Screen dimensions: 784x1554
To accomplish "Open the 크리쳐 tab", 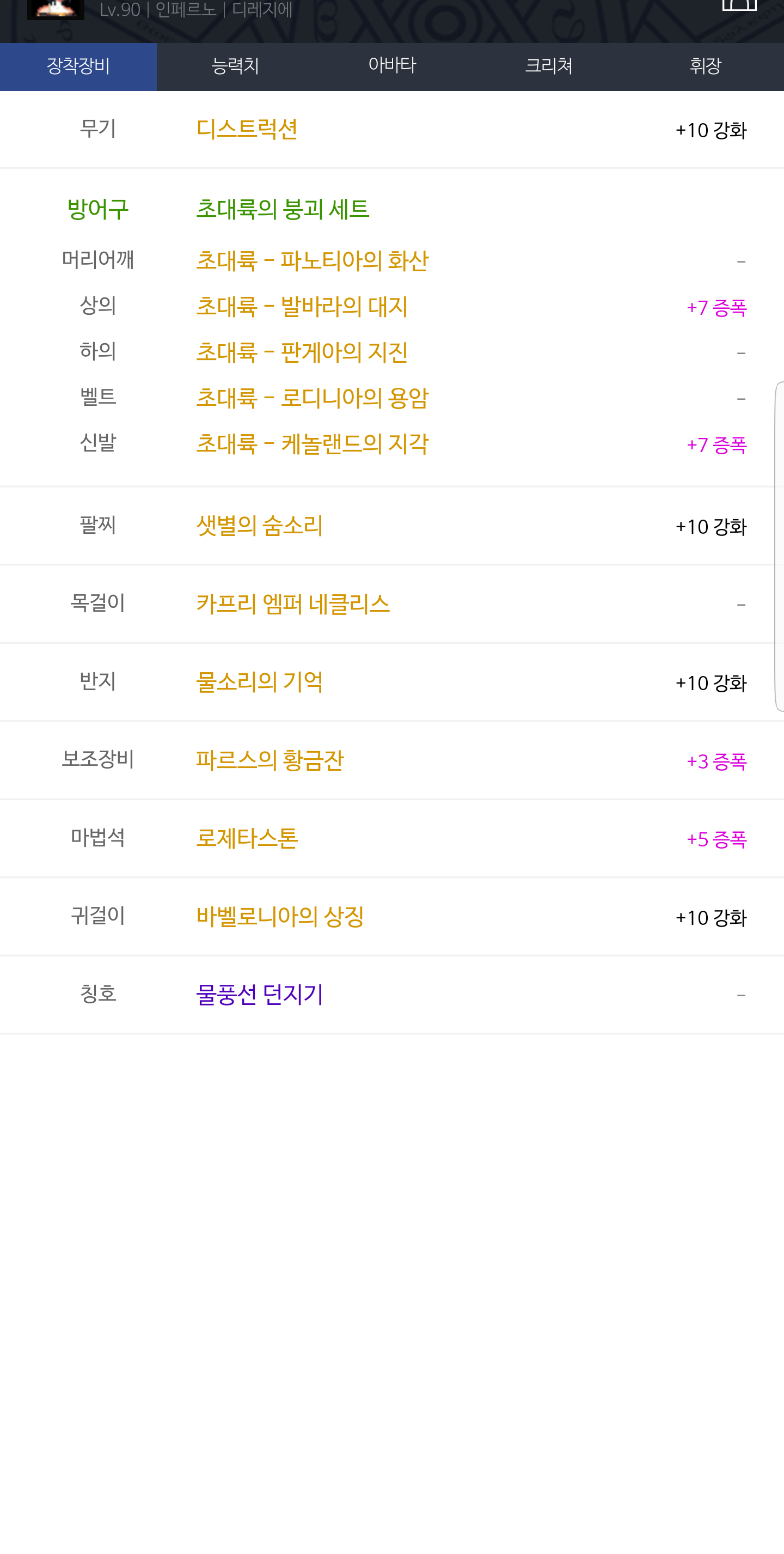I will 549,66.
